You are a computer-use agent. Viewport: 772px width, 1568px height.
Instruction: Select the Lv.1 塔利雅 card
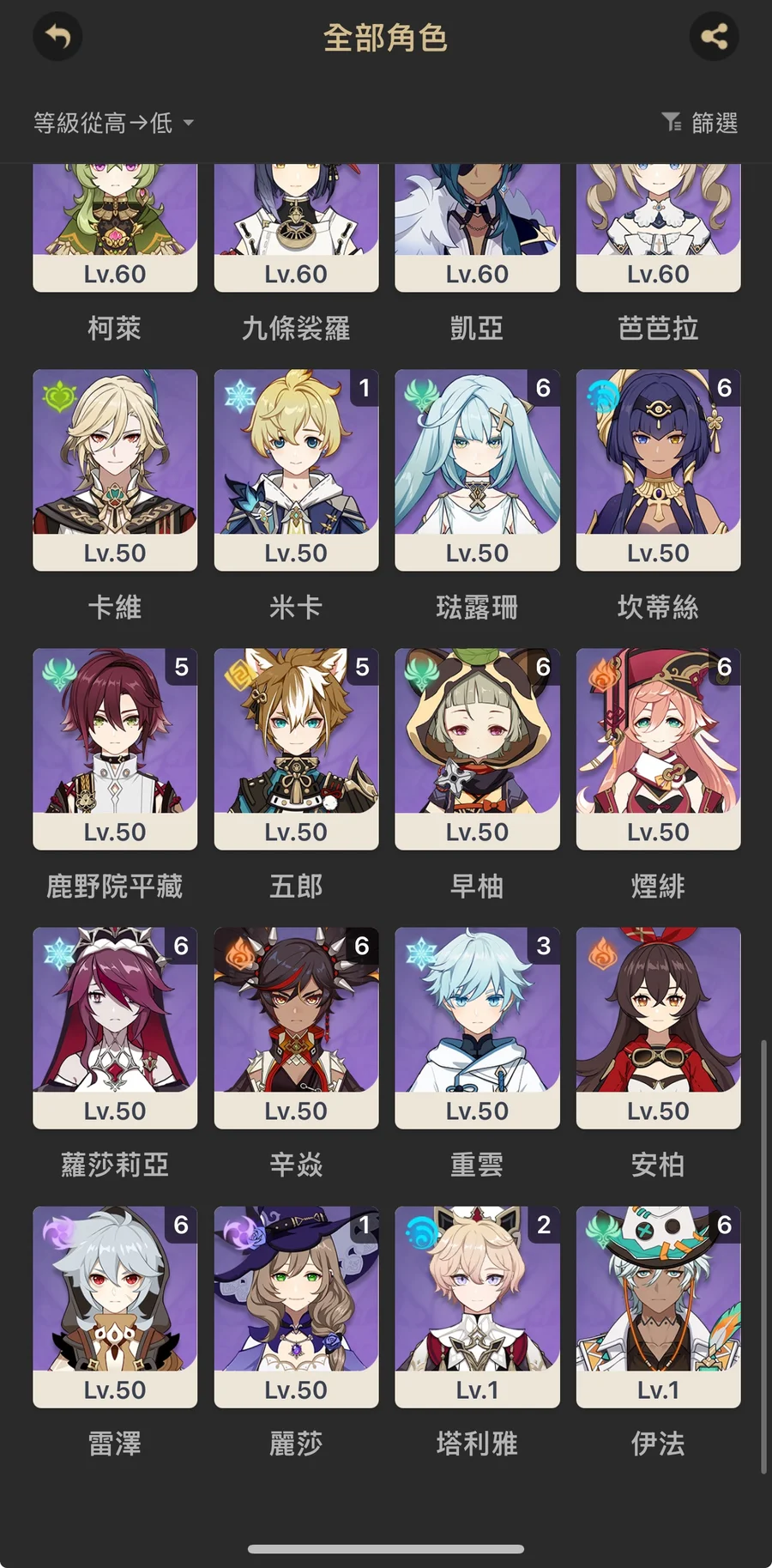pos(477,1306)
